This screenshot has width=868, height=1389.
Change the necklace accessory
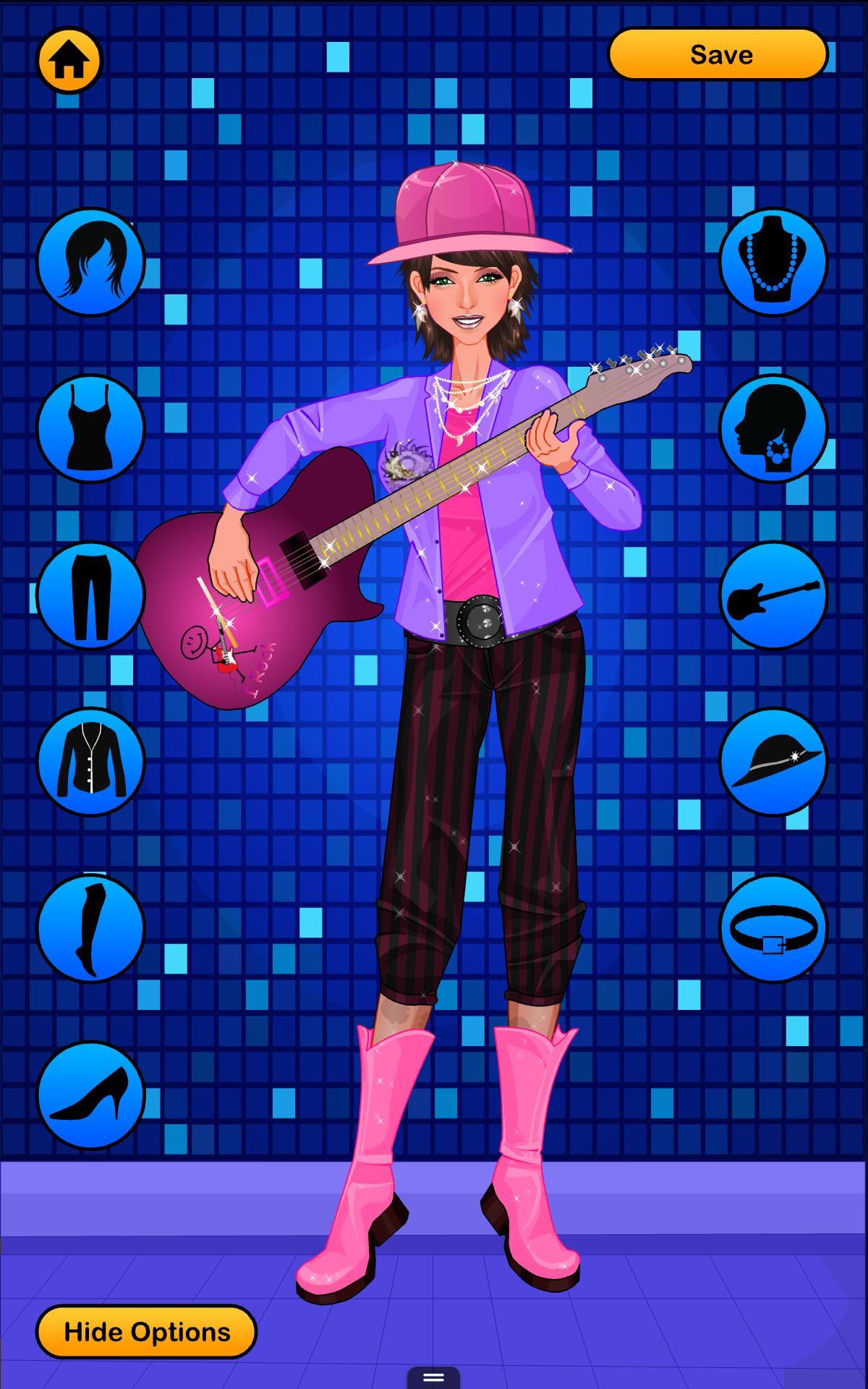coord(773,262)
